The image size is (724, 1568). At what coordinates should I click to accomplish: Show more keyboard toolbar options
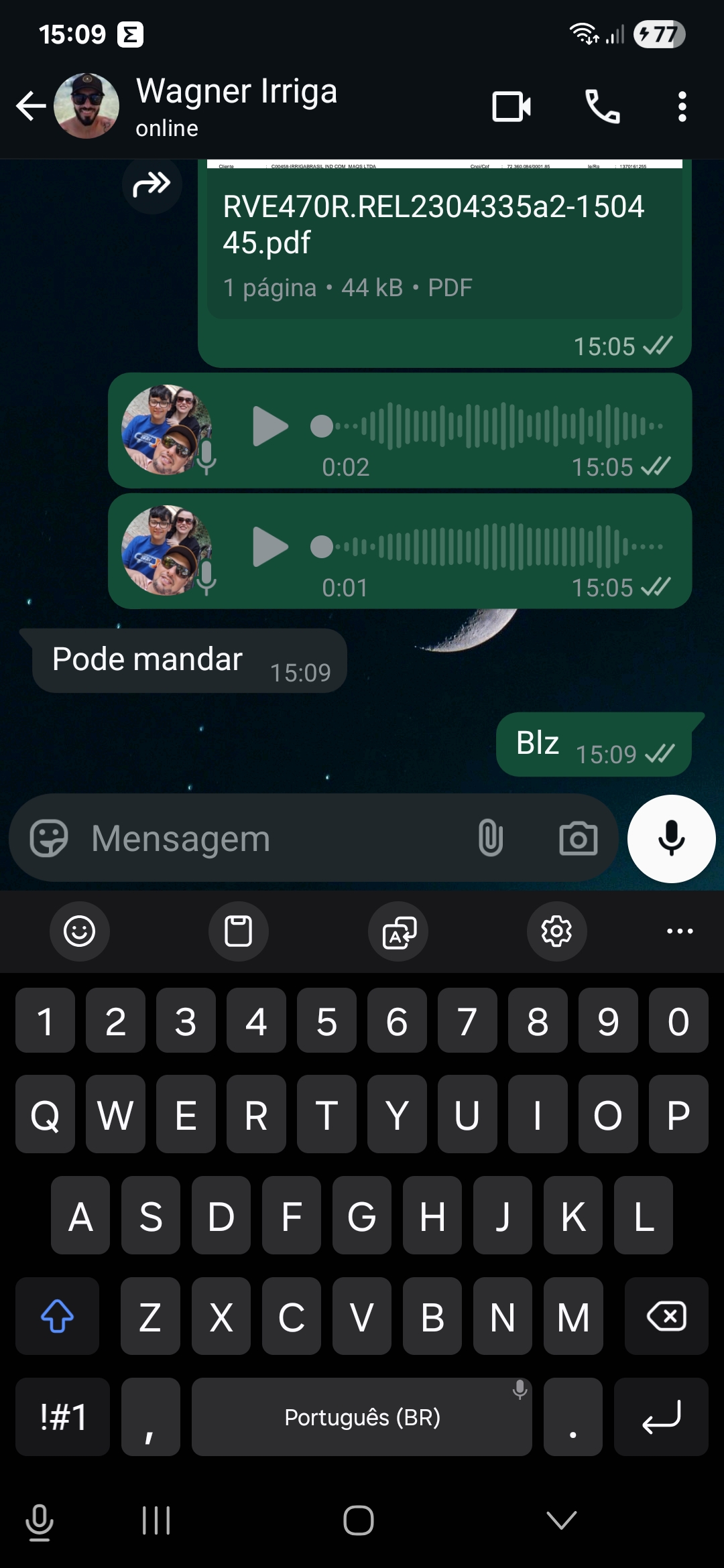(680, 931)
